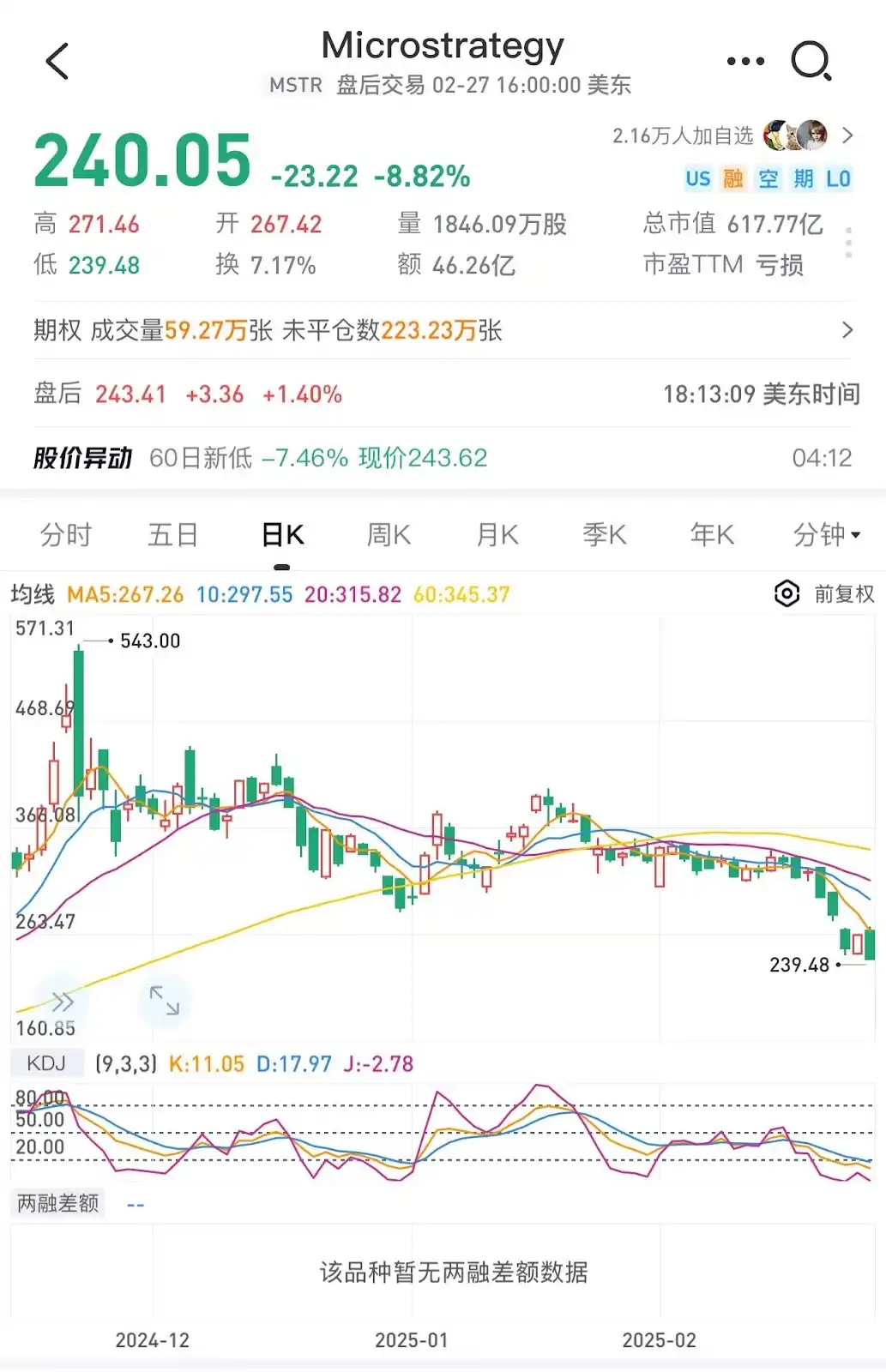Switch to the 月K monthly tab
Screen dimensions: 886x1372
pos(497,535)
